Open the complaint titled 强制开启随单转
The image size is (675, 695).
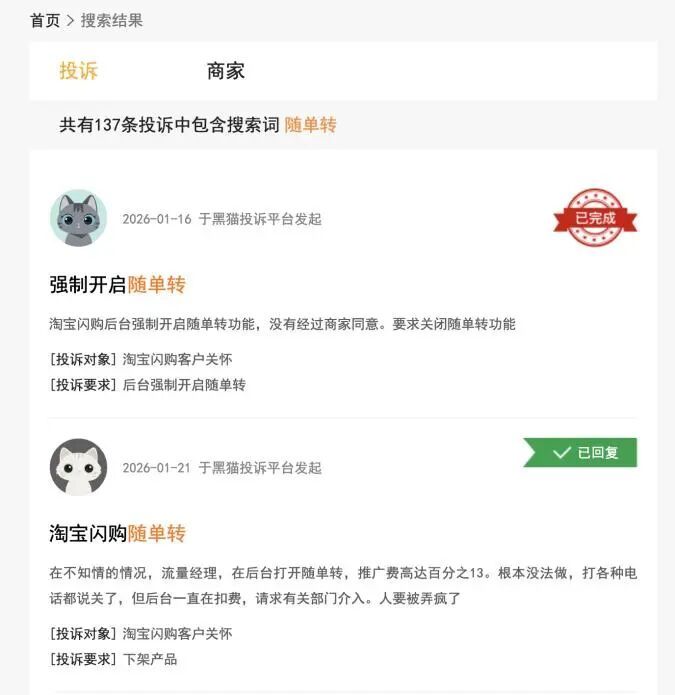pyautogui.click(x=117, y=285)
